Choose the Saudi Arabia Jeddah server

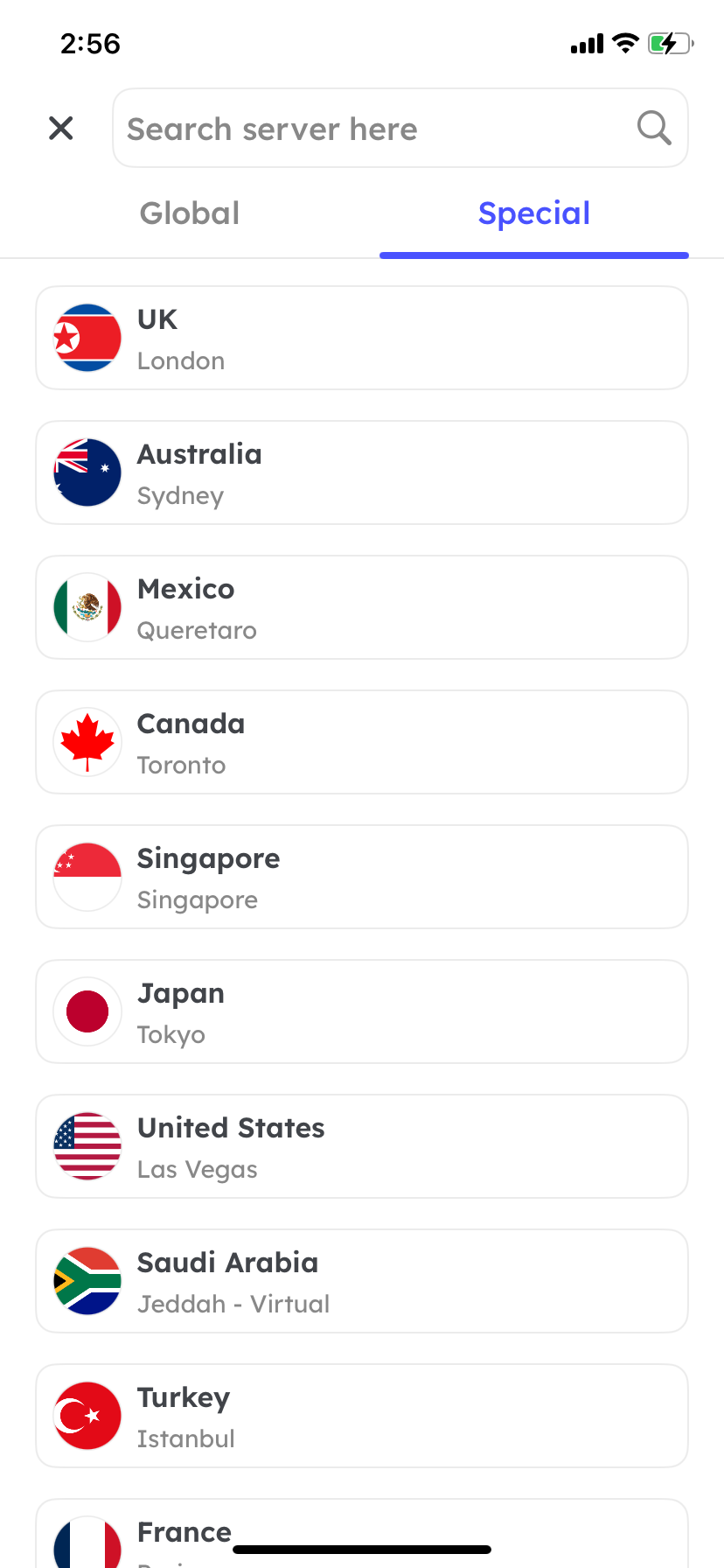click(362, 1281)
